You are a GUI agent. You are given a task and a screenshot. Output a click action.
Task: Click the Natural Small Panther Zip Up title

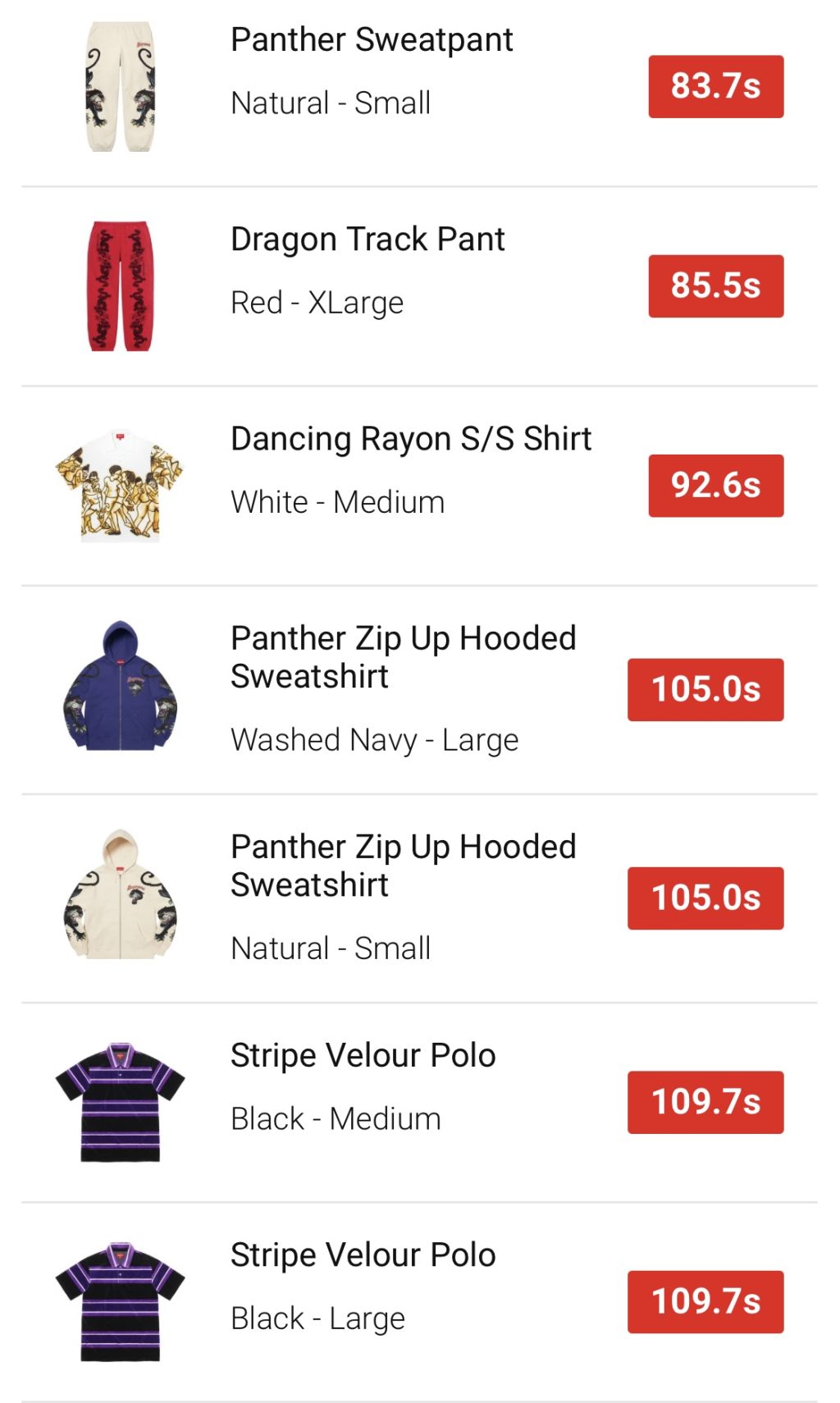[x=403, y=868]
